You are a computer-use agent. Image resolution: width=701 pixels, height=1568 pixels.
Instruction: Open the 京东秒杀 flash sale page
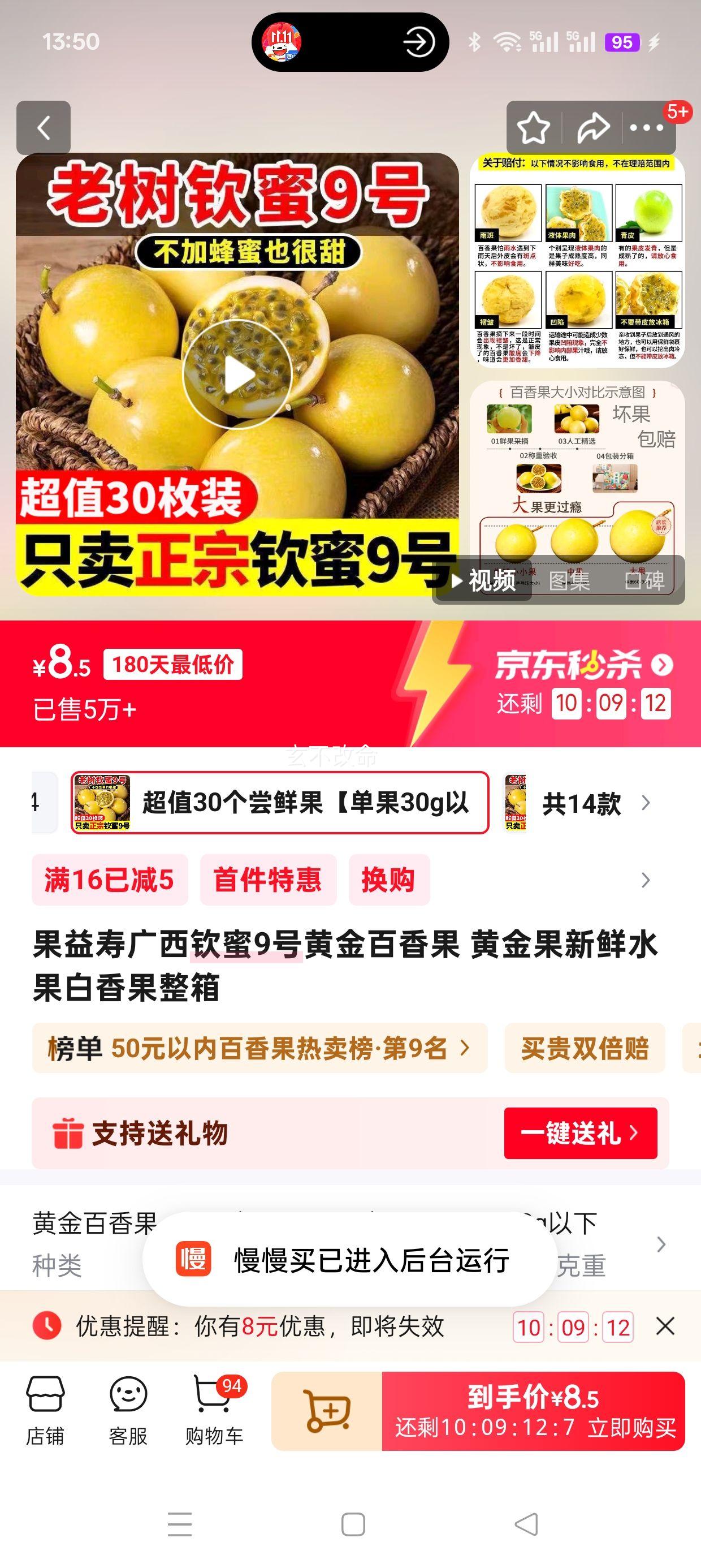tap(583, 665)
